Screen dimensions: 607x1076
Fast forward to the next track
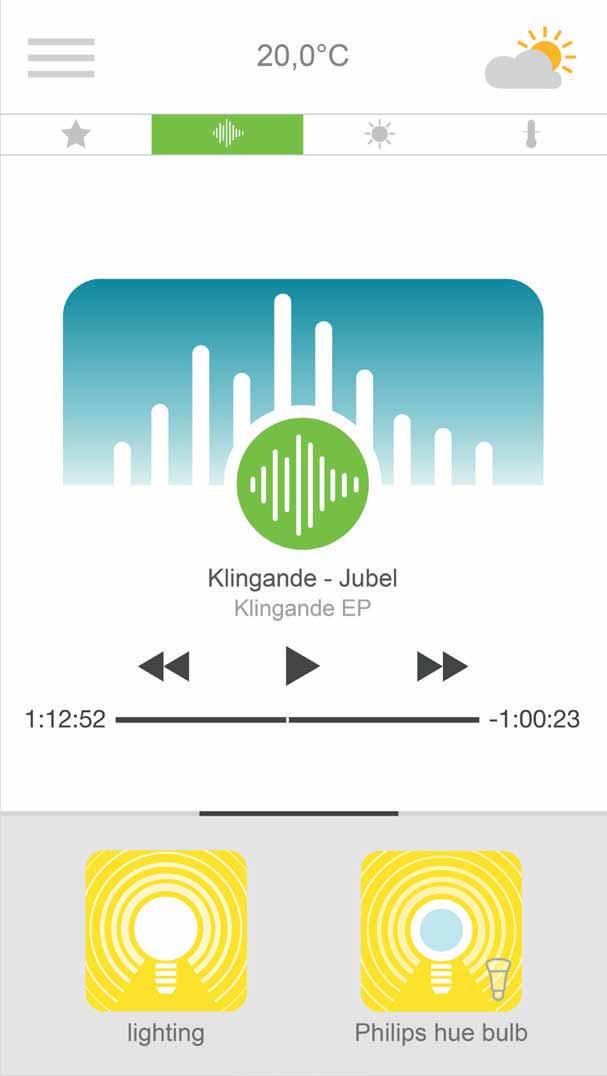[442, 666]
